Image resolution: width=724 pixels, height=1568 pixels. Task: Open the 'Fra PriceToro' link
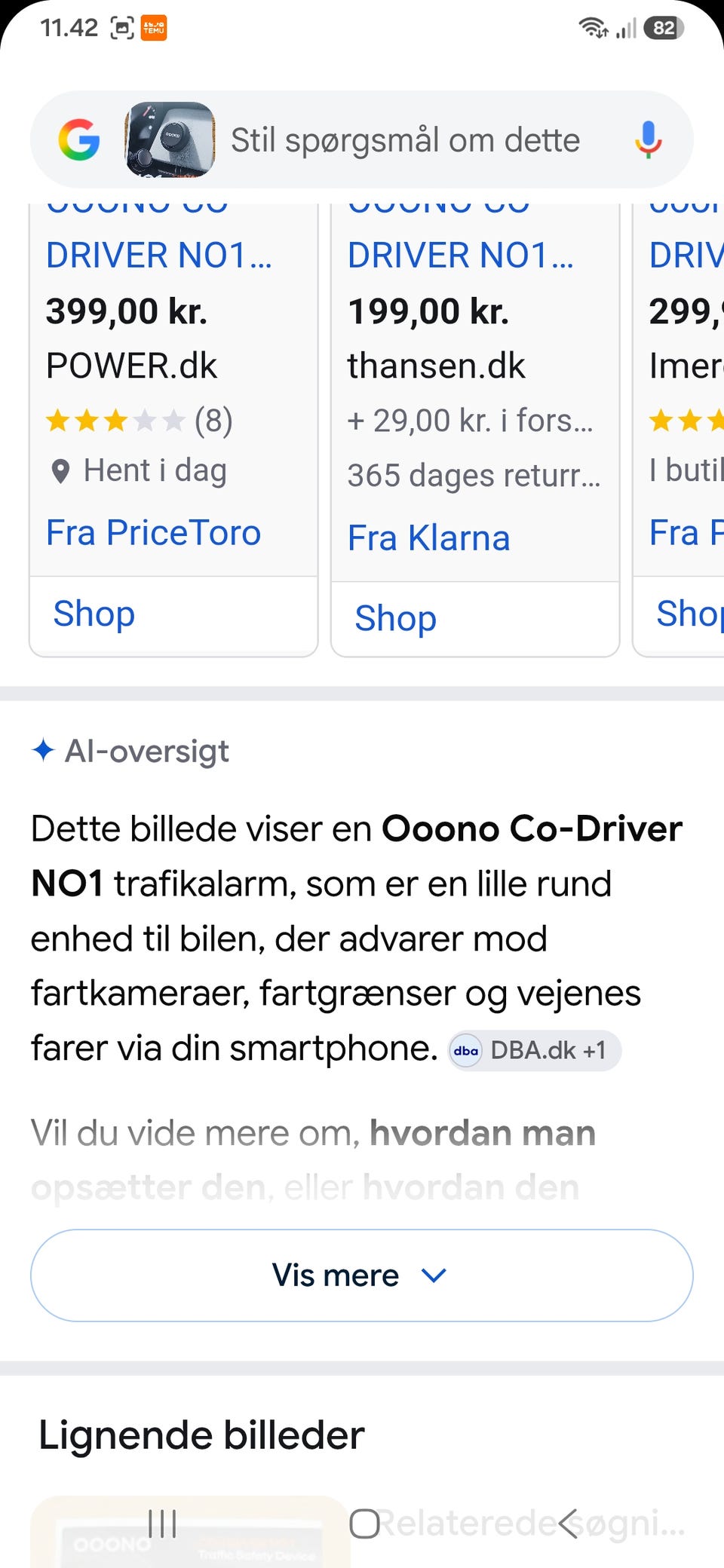pos(153,533)
